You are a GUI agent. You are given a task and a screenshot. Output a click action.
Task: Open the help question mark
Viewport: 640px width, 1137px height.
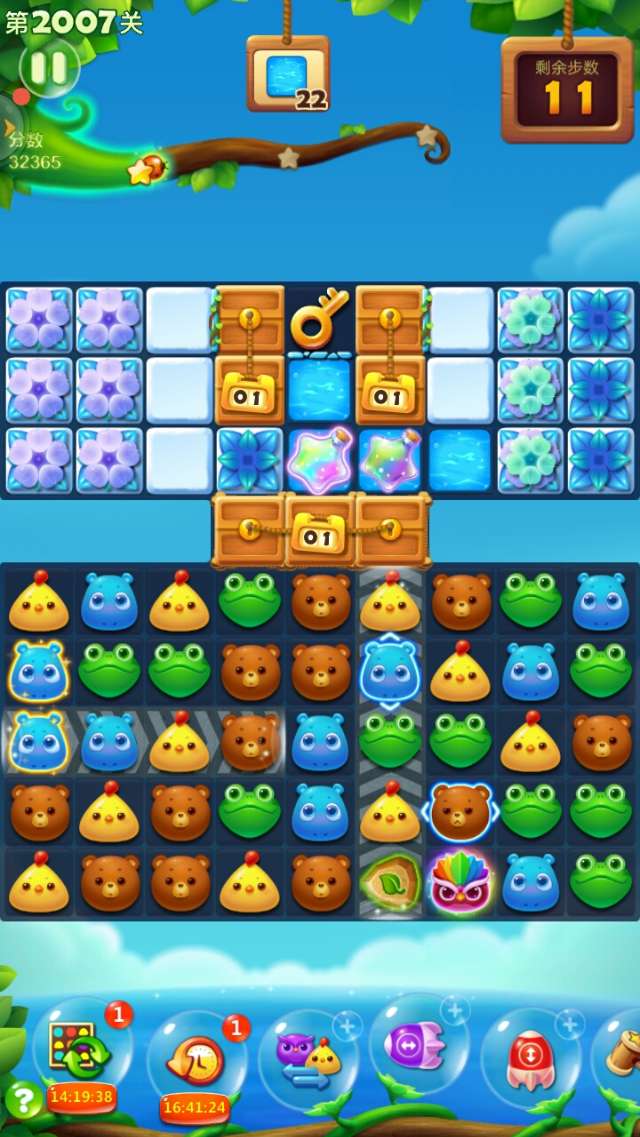23,1100
